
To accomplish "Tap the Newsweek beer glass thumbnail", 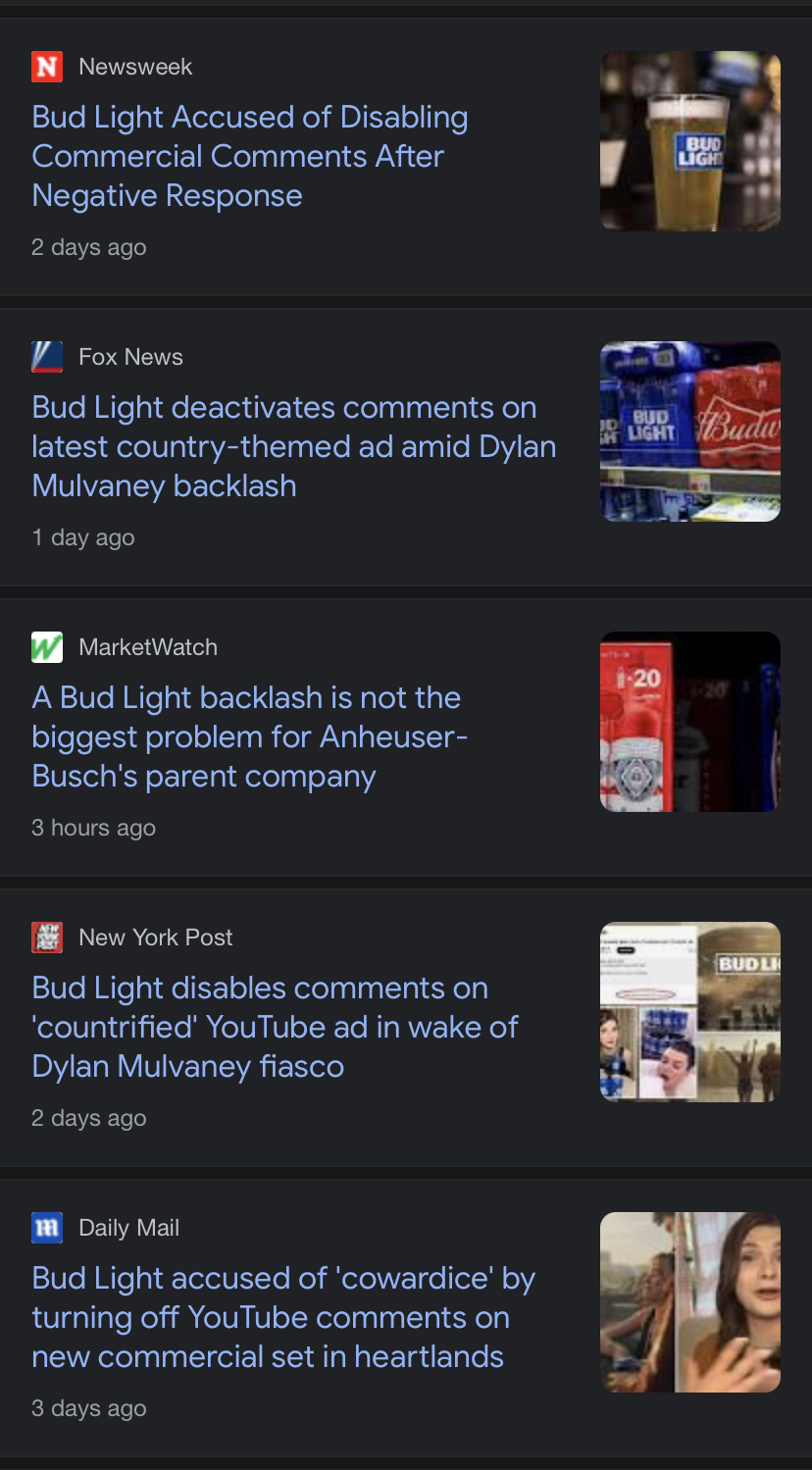I will click(x=690, y=141).
